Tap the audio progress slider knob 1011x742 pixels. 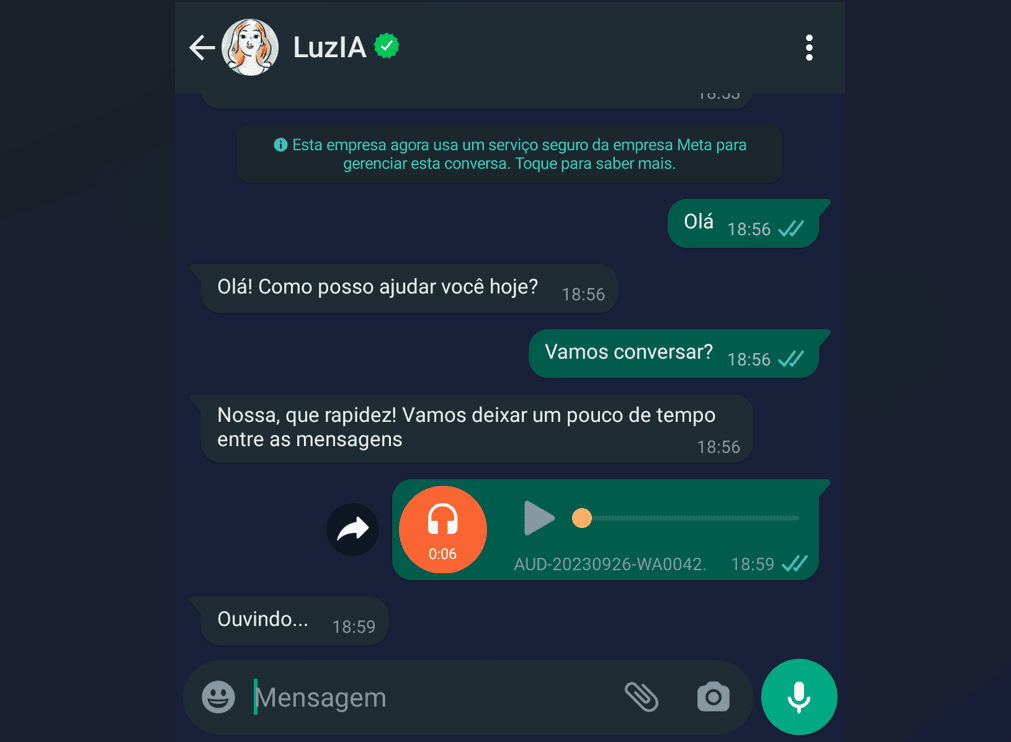(x=582, y=518)
